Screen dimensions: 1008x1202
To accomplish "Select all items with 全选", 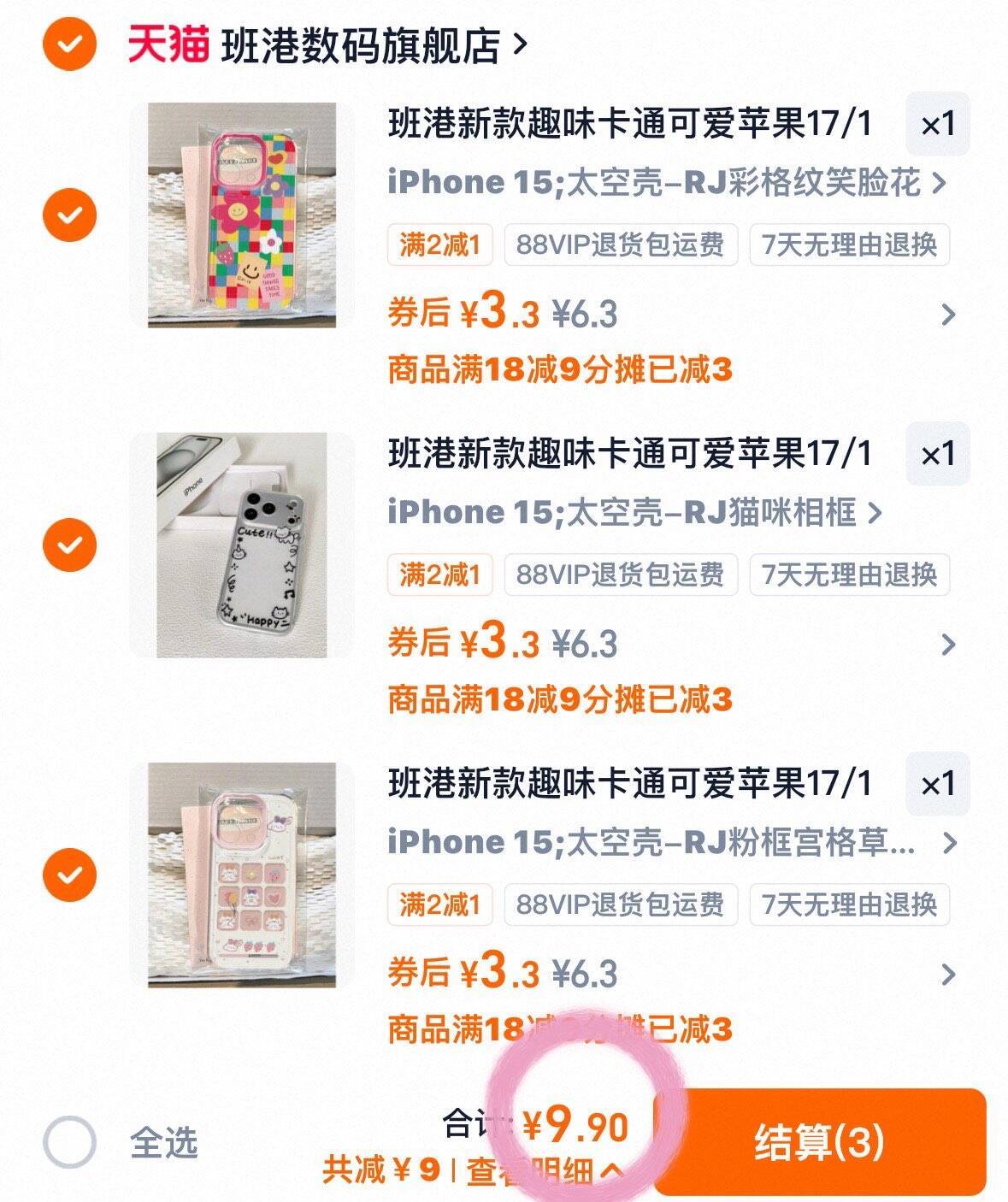I will tap(69, 1142).
